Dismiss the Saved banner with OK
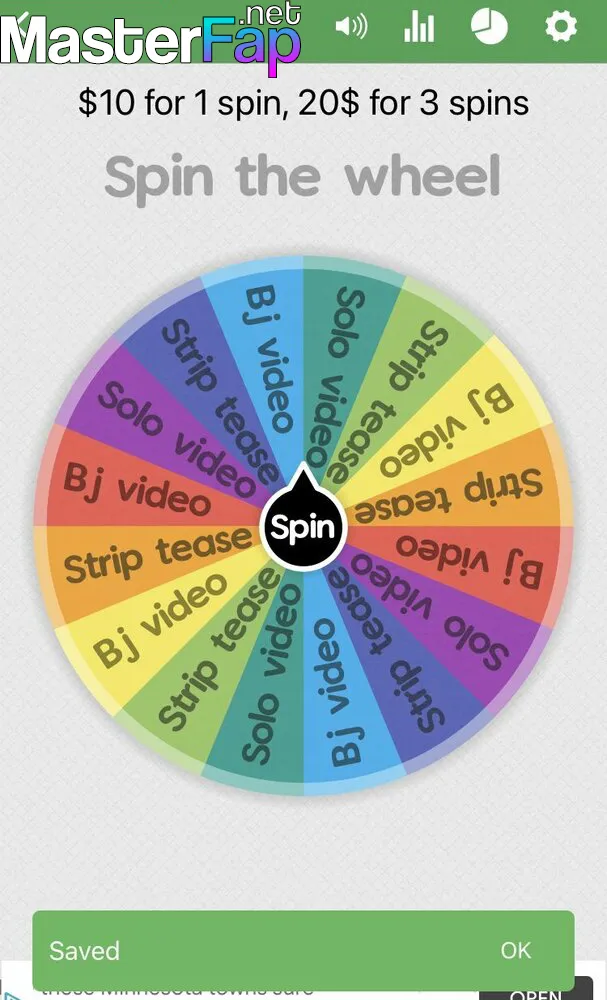This screenshot has width=607, height=1000. click(x=515, y=950)
